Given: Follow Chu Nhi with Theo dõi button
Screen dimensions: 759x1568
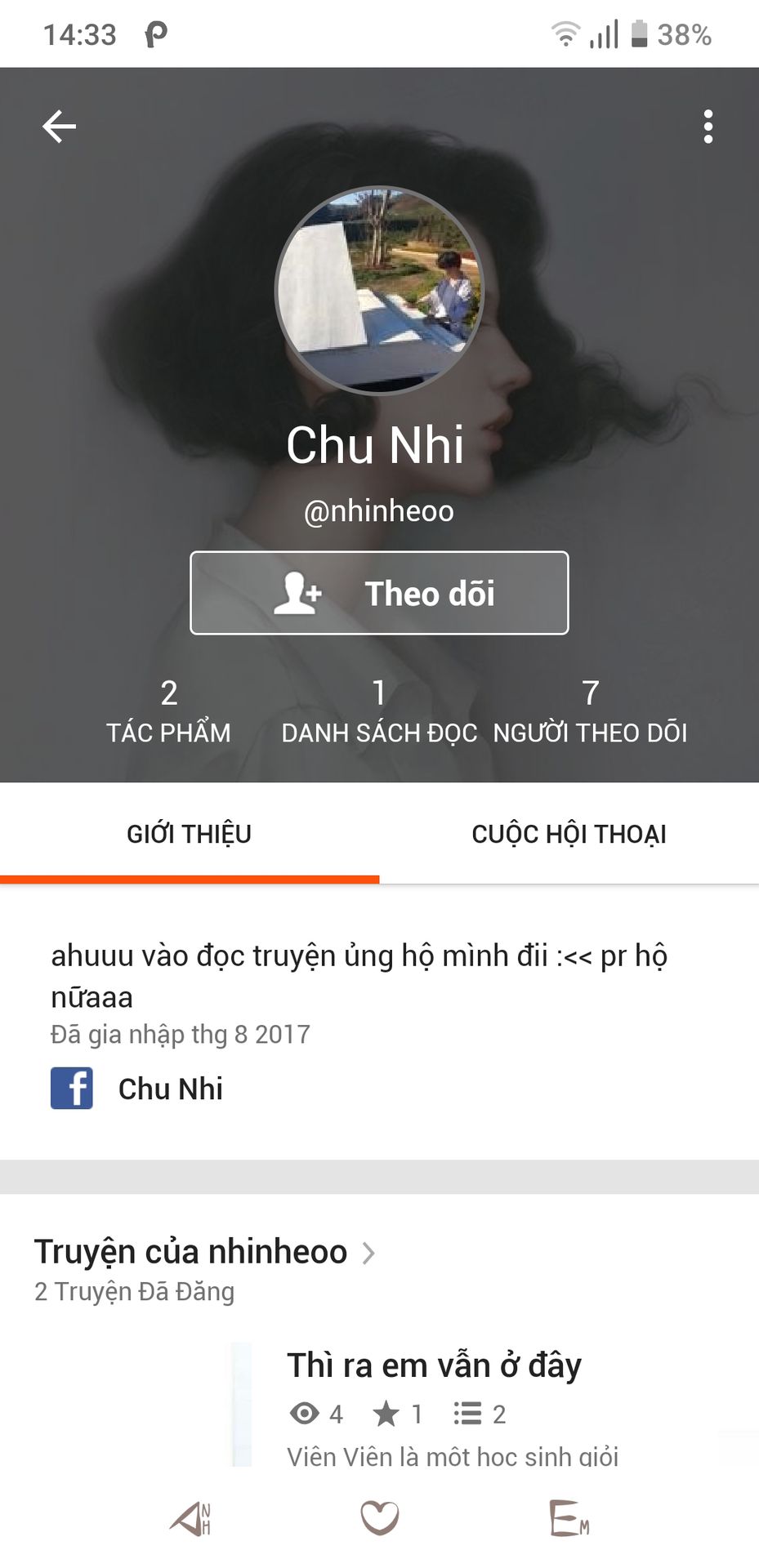Looking at the screenshot, I should click(x=379, y=593).
